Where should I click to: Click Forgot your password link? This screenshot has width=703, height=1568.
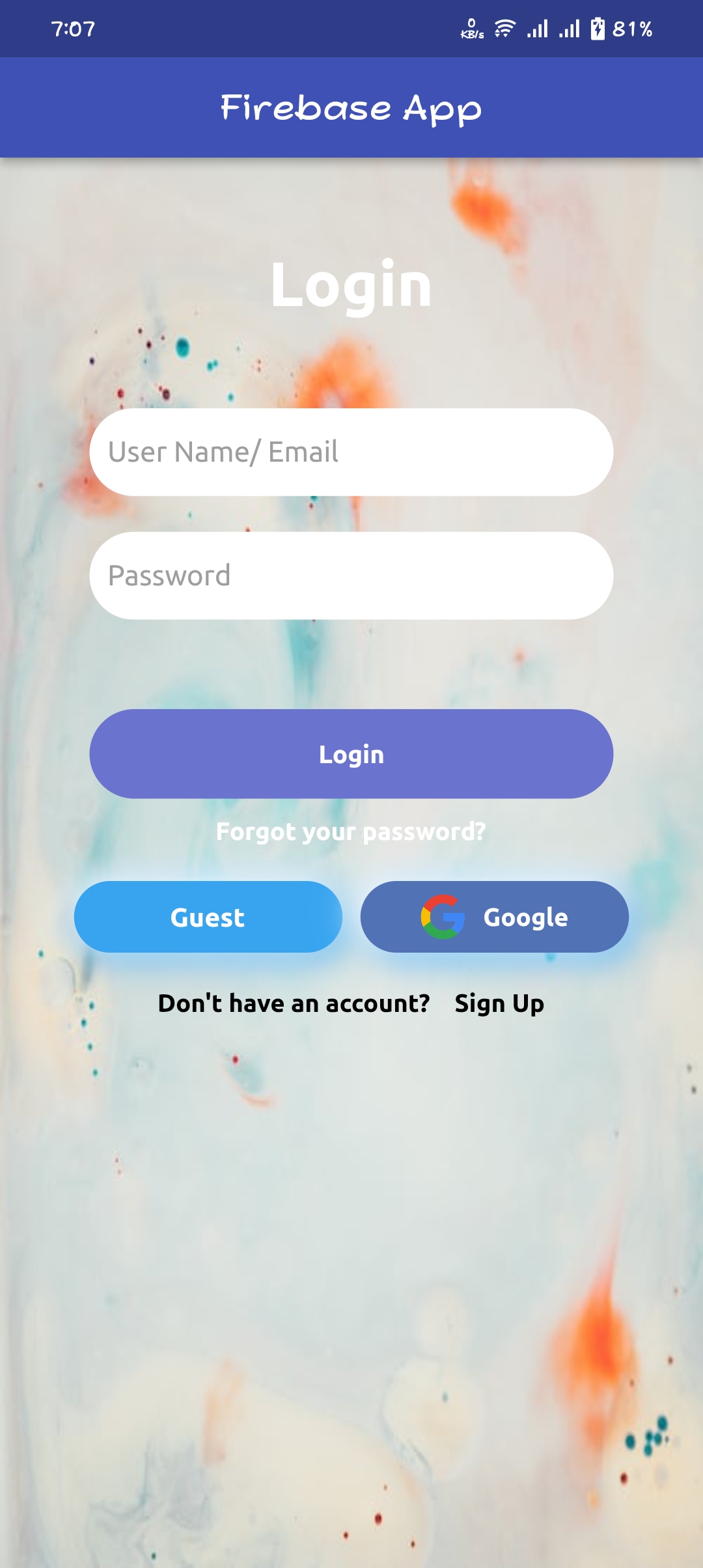coord(351,832)
